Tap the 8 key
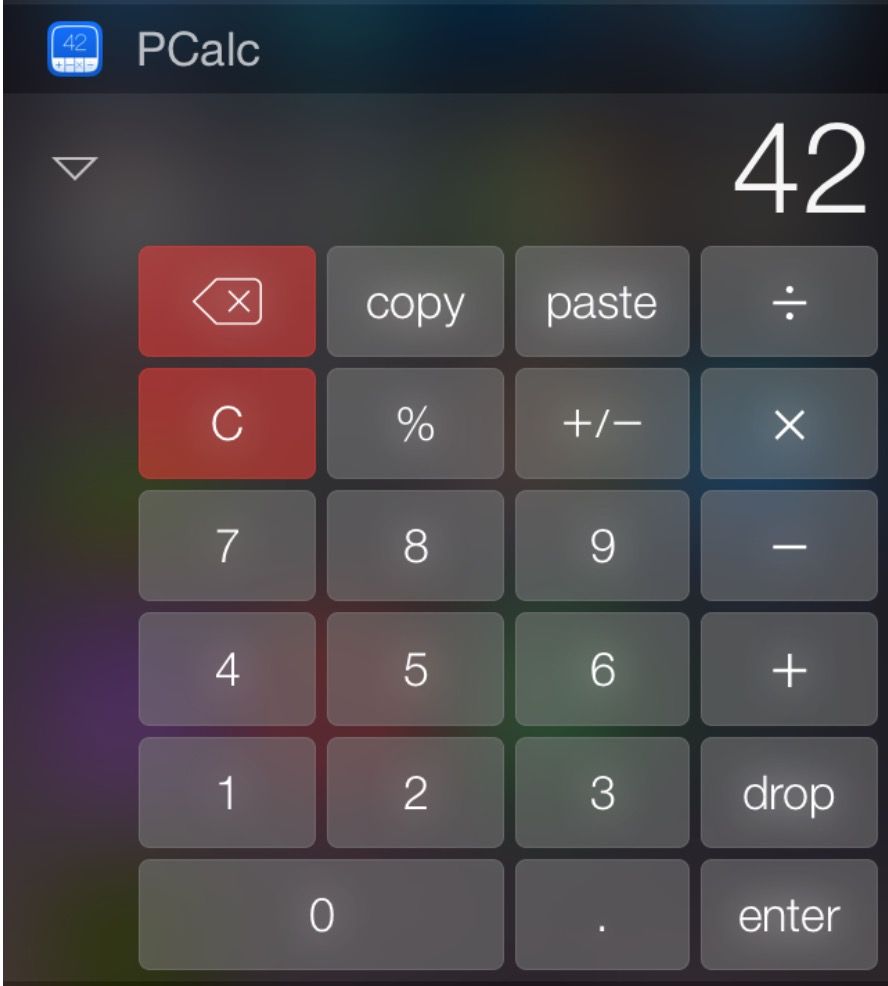 (x=415, y=546)
